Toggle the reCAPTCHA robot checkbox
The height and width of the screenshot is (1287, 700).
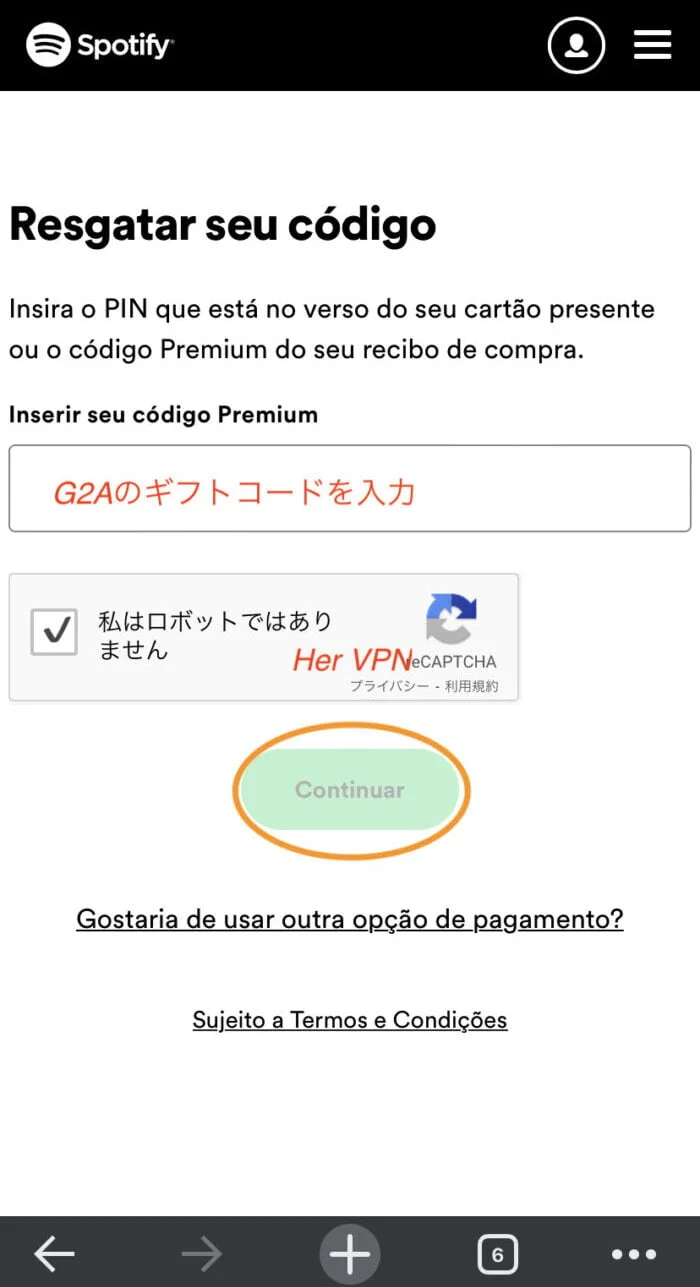[x=54, y=631]
